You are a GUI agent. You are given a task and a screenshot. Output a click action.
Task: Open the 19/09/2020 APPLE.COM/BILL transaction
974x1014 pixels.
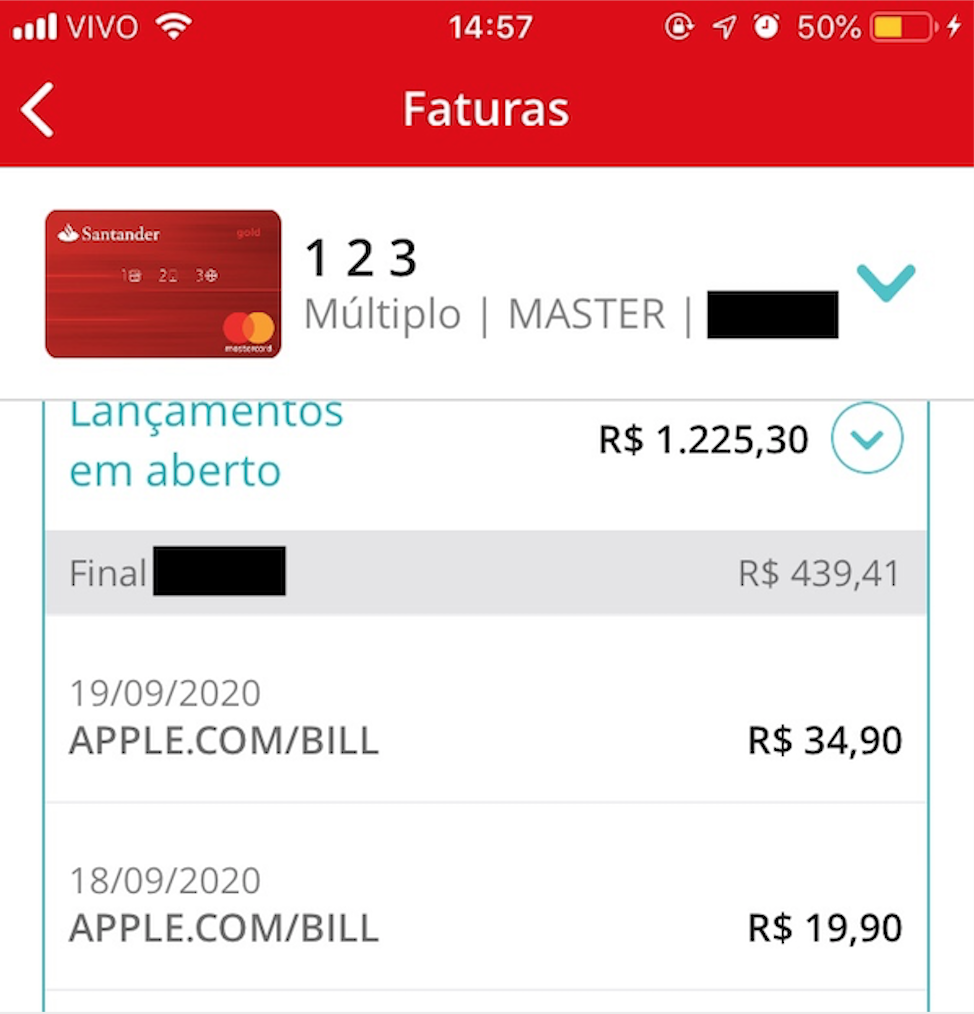[486, 718]
